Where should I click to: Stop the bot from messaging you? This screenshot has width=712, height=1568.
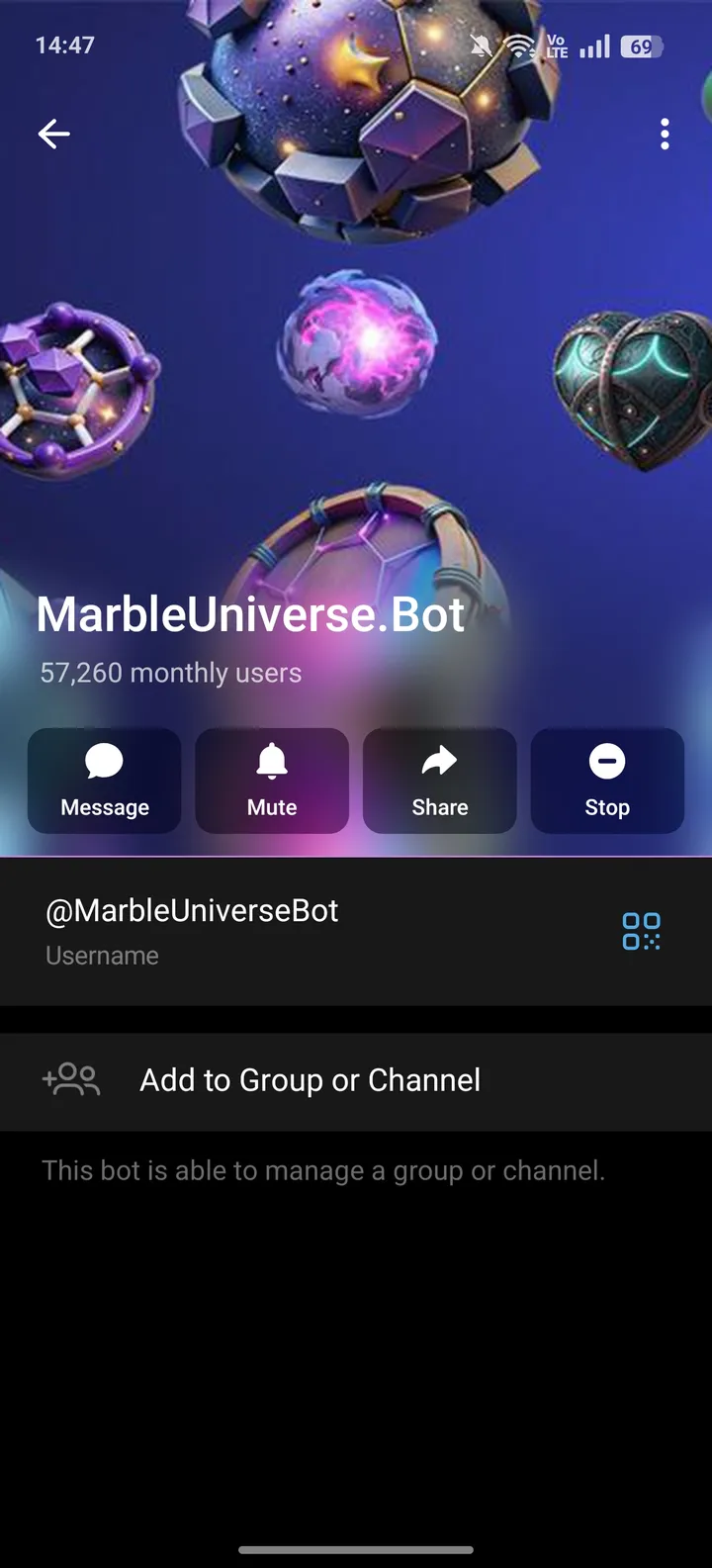coord(607,781)
